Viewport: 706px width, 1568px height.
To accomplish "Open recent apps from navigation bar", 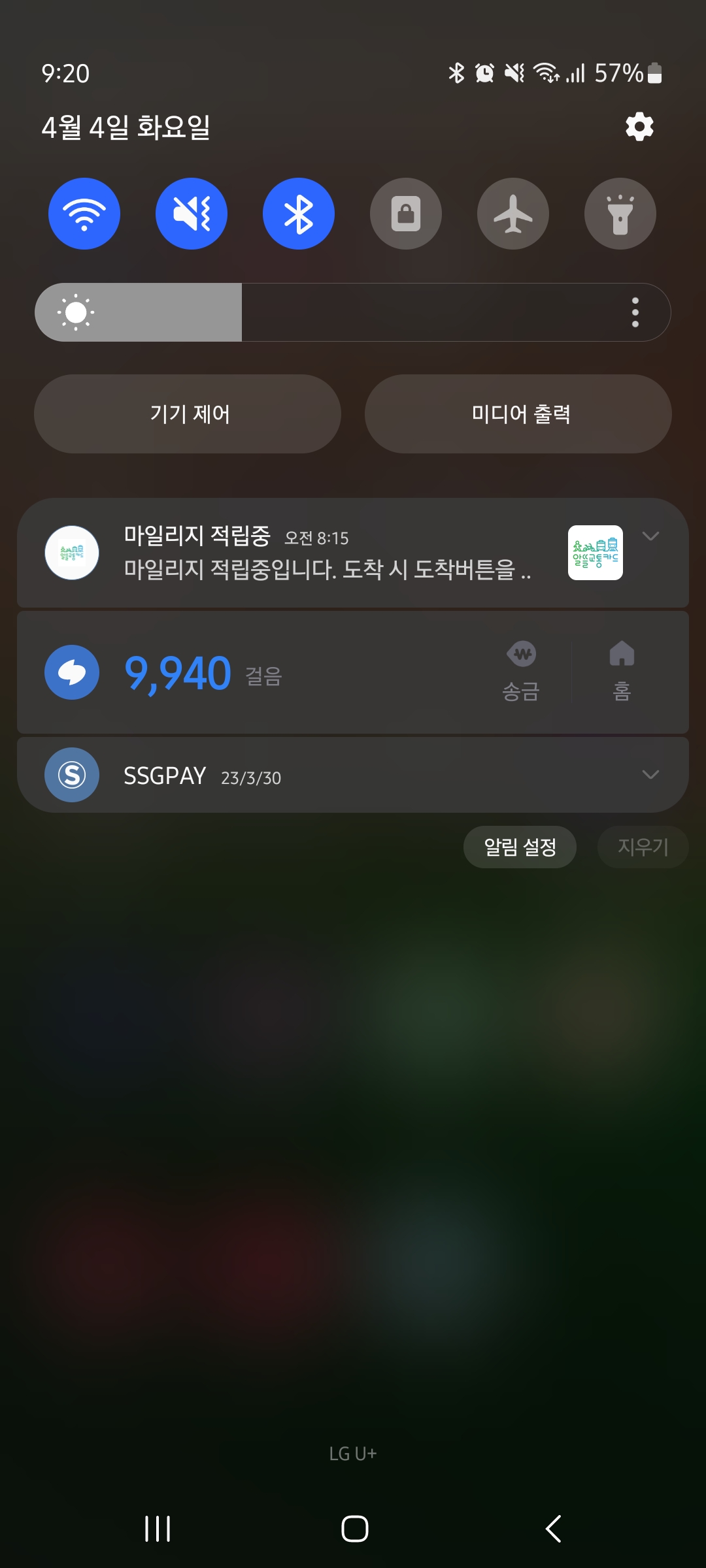I will 158,1529.
